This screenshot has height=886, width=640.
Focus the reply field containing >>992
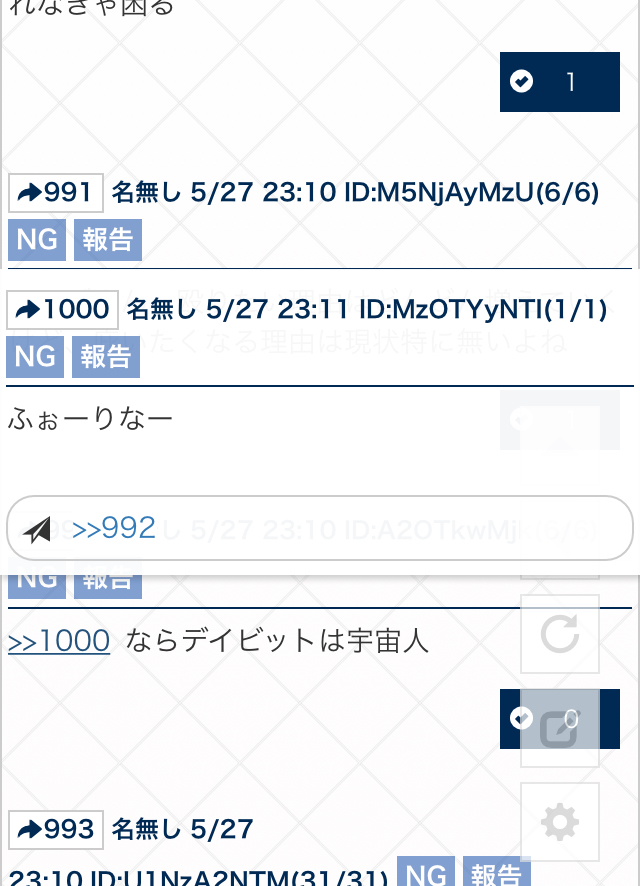click(340, 528)
